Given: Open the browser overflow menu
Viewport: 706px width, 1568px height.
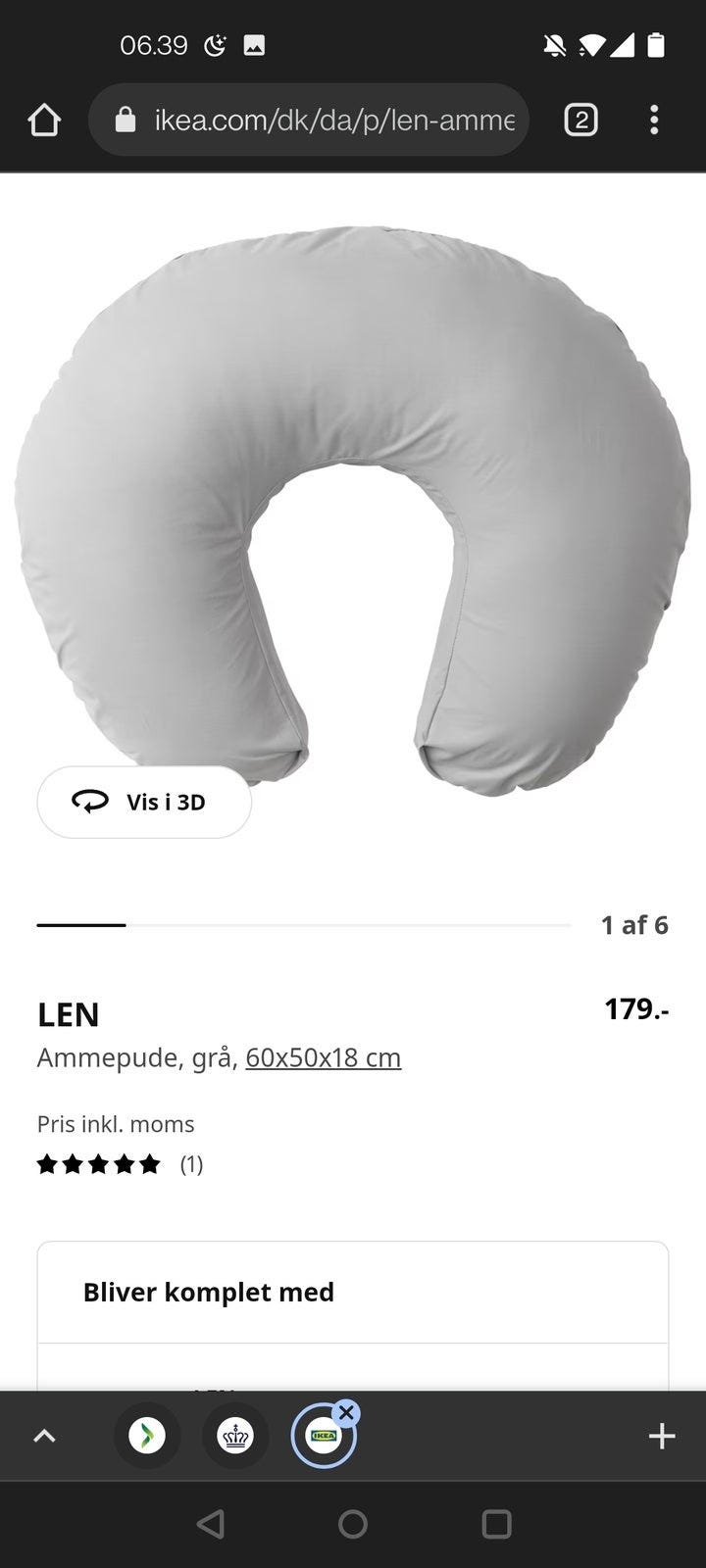Looking at the screenshot, I should click(x=654, y=121).
